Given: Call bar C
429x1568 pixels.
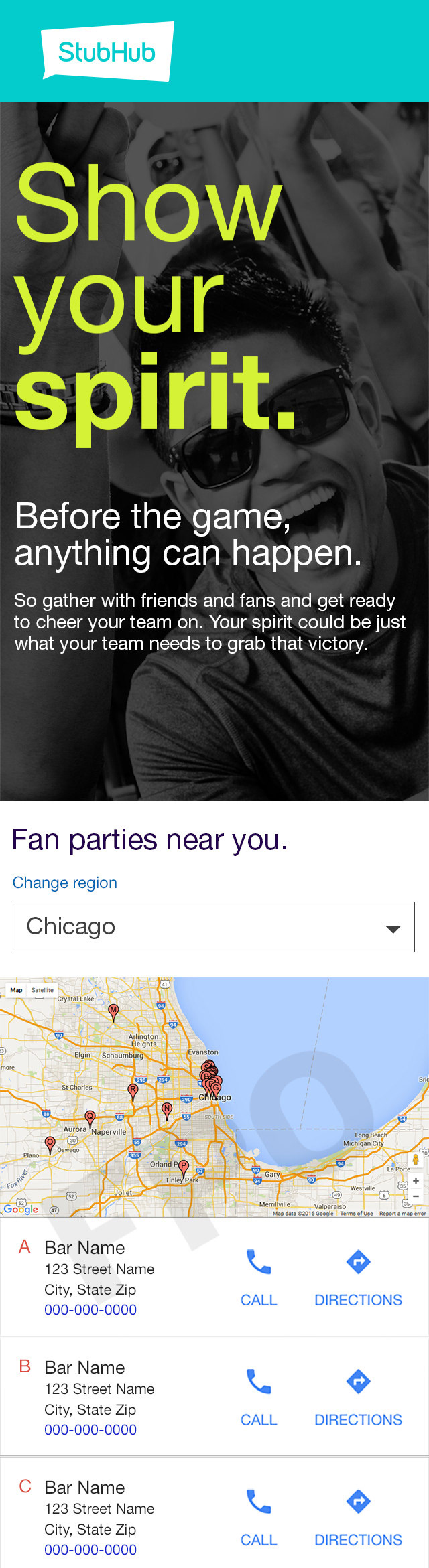Looking at the screenshot, I should [x=259, y=1518].
